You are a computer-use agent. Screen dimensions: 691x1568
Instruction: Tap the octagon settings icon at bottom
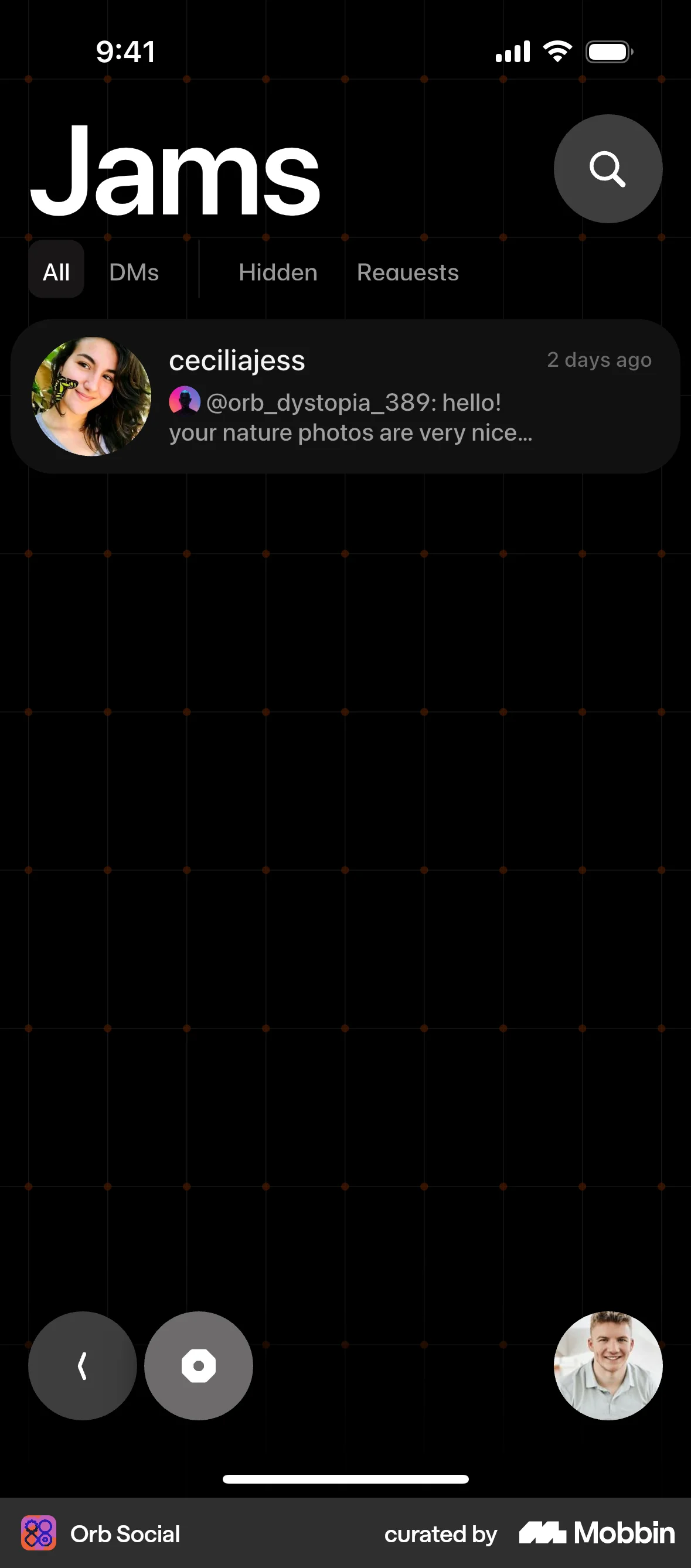[199, 1366]
